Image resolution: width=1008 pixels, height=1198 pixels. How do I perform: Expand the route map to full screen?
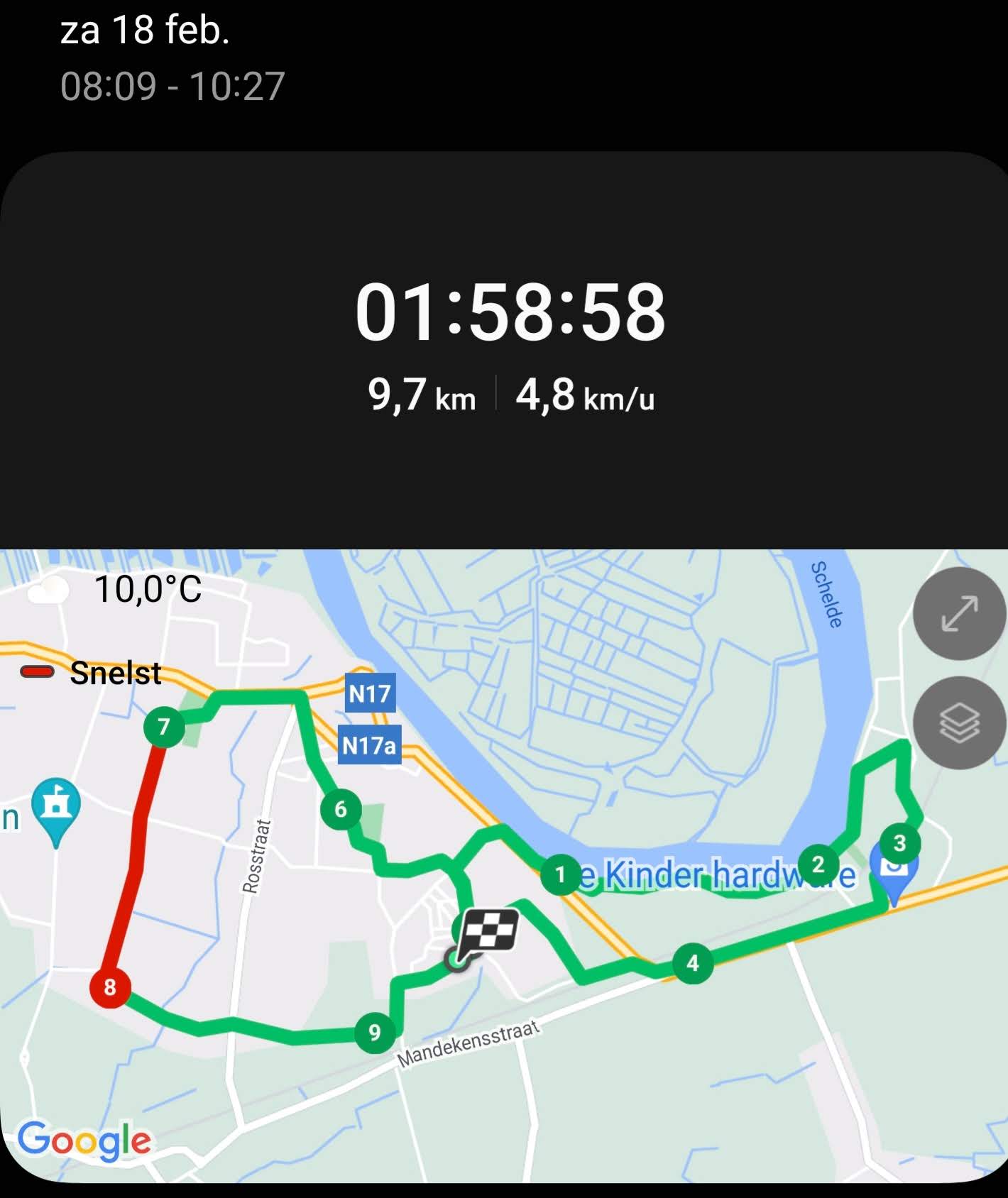click(959, 614)
